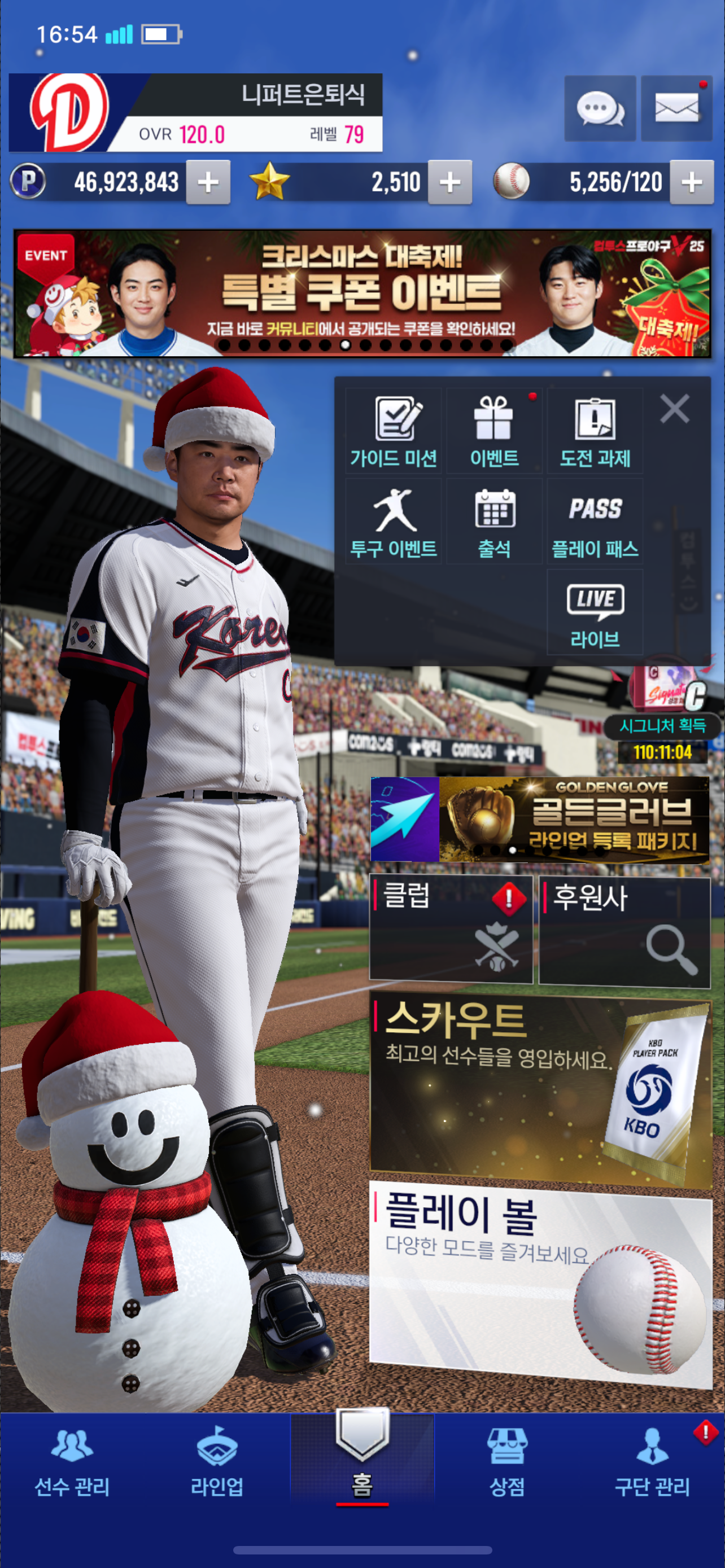Open 플레이 패스
This screenshot has width=725, height=1568.
[x=595, y=522]
